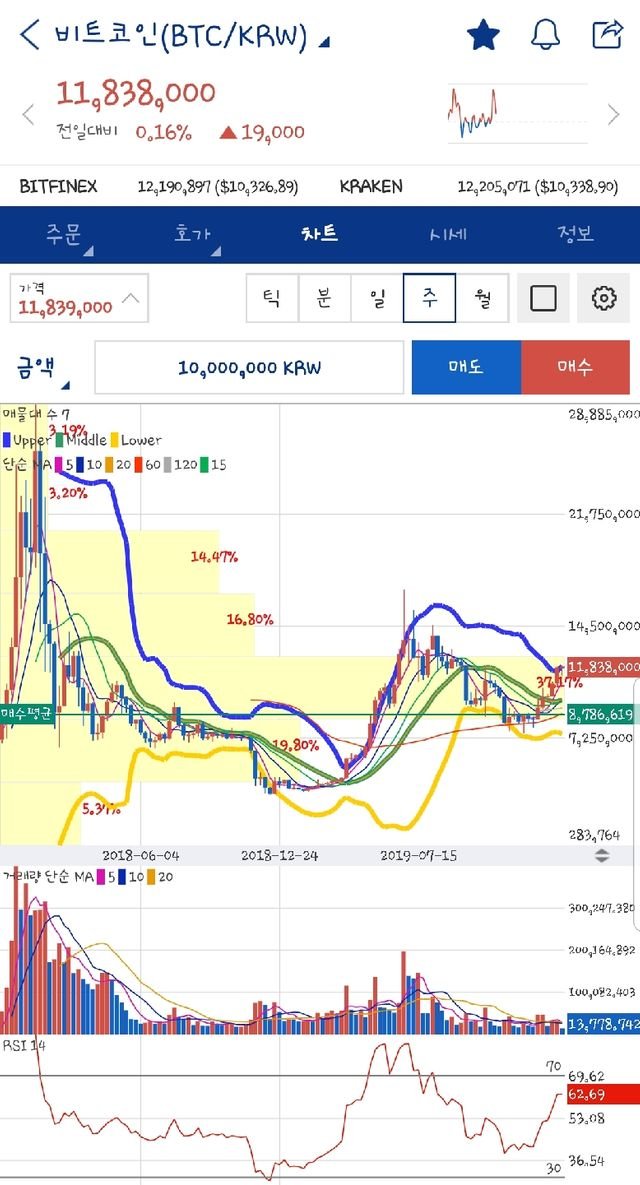Switch to the 정보 tab

576,235
